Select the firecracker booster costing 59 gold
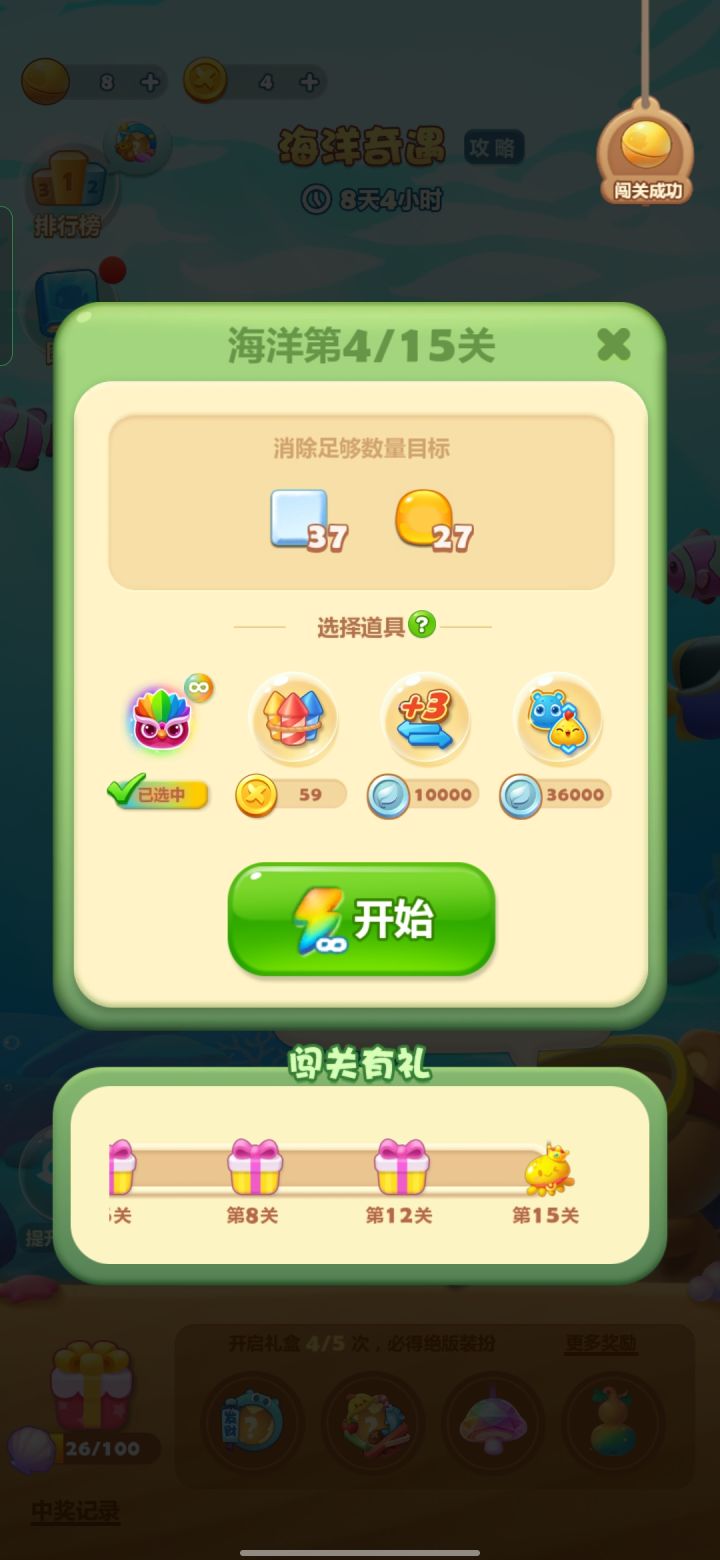Screen dimensions: 720x1560 [x=292, y=719]
